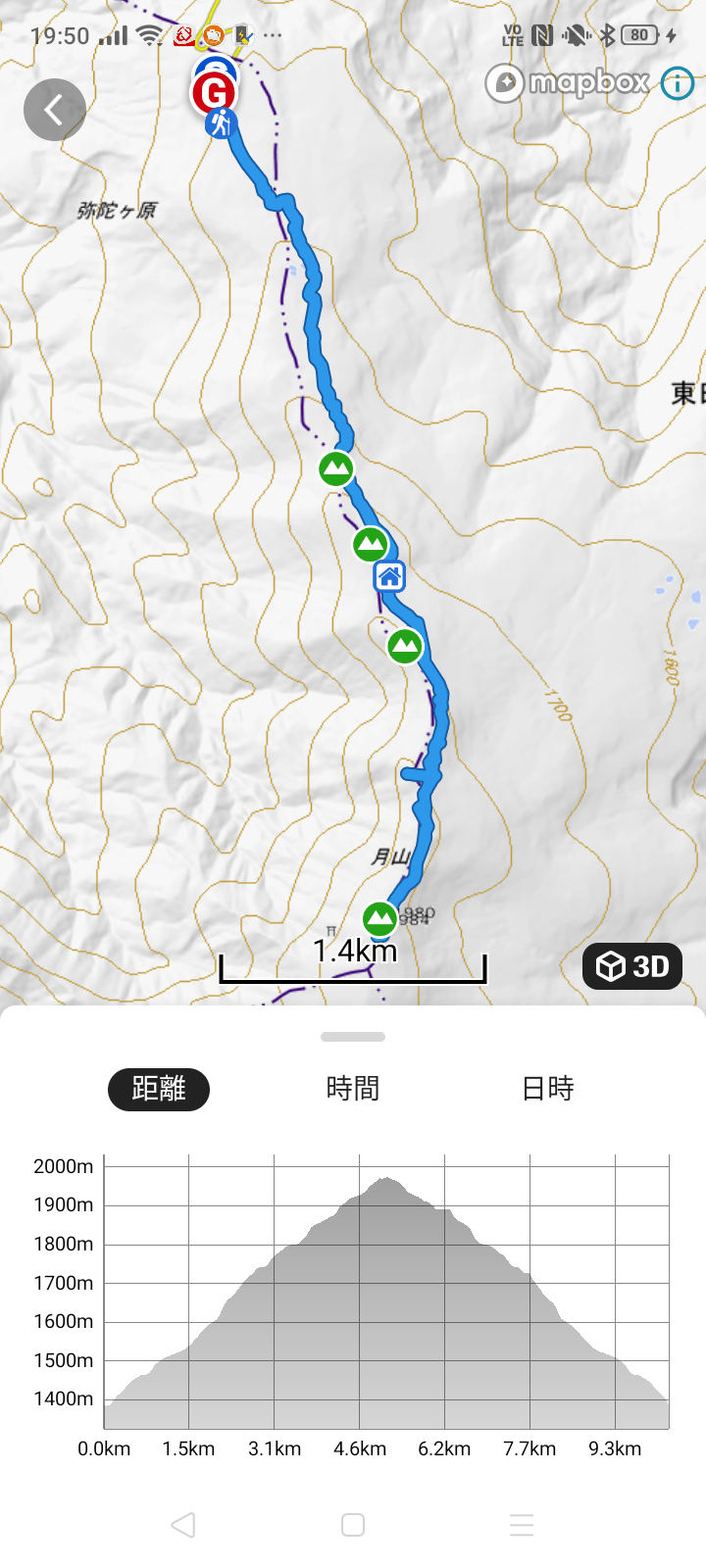
Task: Switch the map to 3D view
Action: tap(632, 966)
